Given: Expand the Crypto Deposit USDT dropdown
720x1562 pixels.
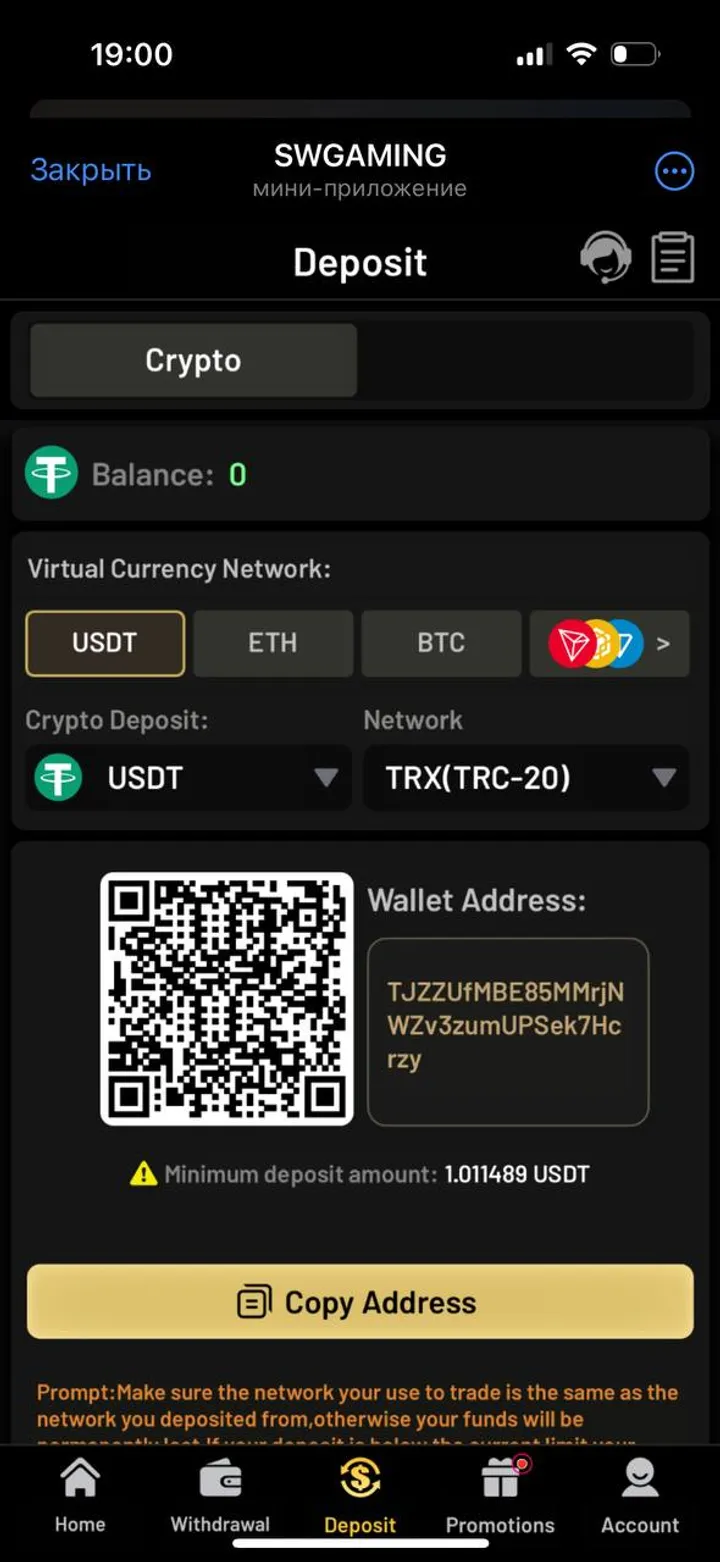Looking at the screenshot, I should tap(188, 777).
